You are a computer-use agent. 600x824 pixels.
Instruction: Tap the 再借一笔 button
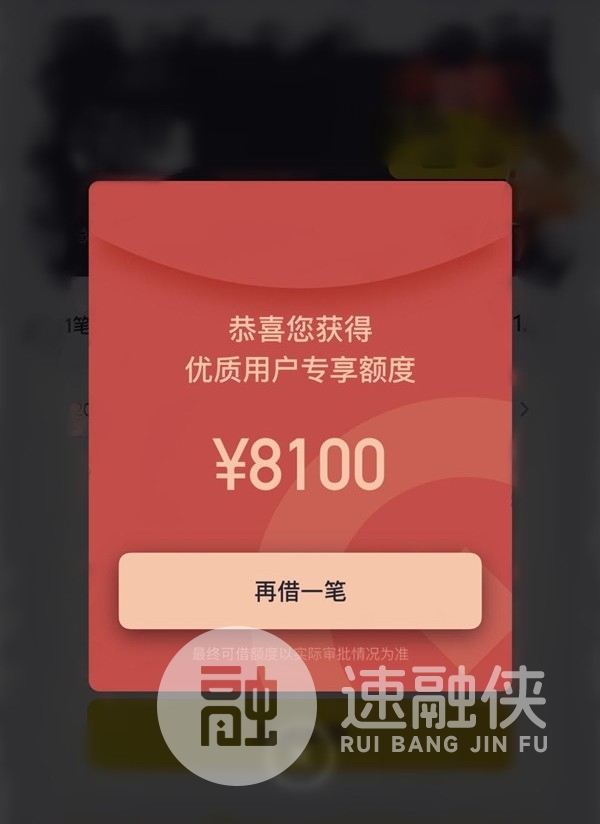300,591
